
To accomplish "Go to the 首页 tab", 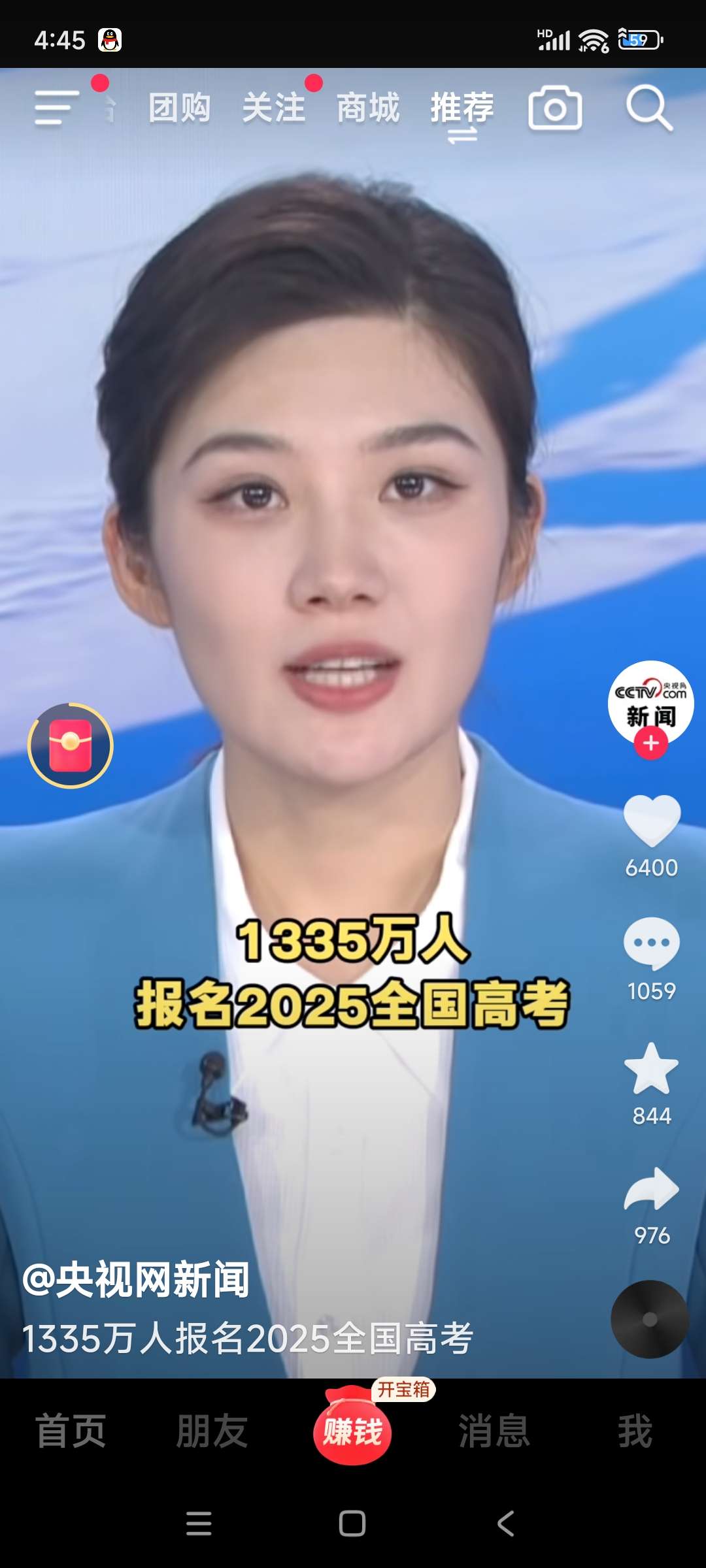I will (x=71, y=1431).
